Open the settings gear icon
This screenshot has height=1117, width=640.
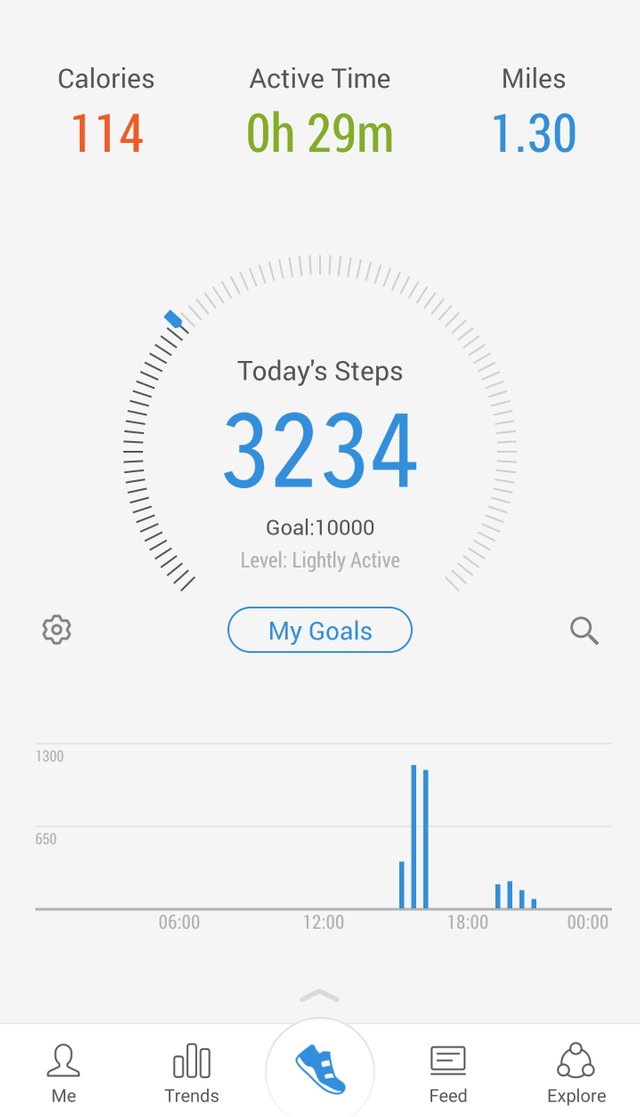click(56, 630)
